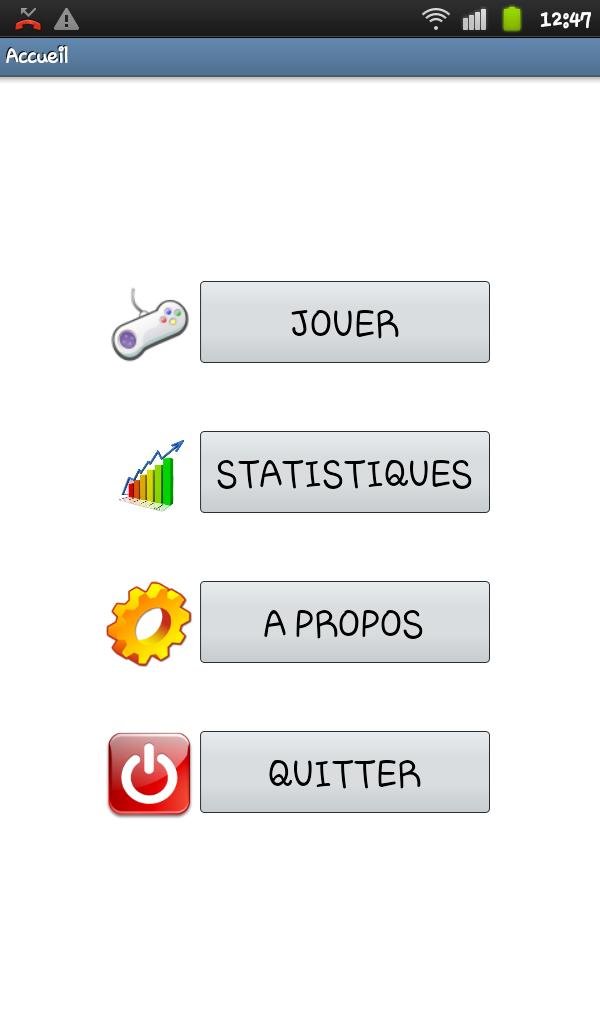Open the A PROPOS page

tap(344, 622)
